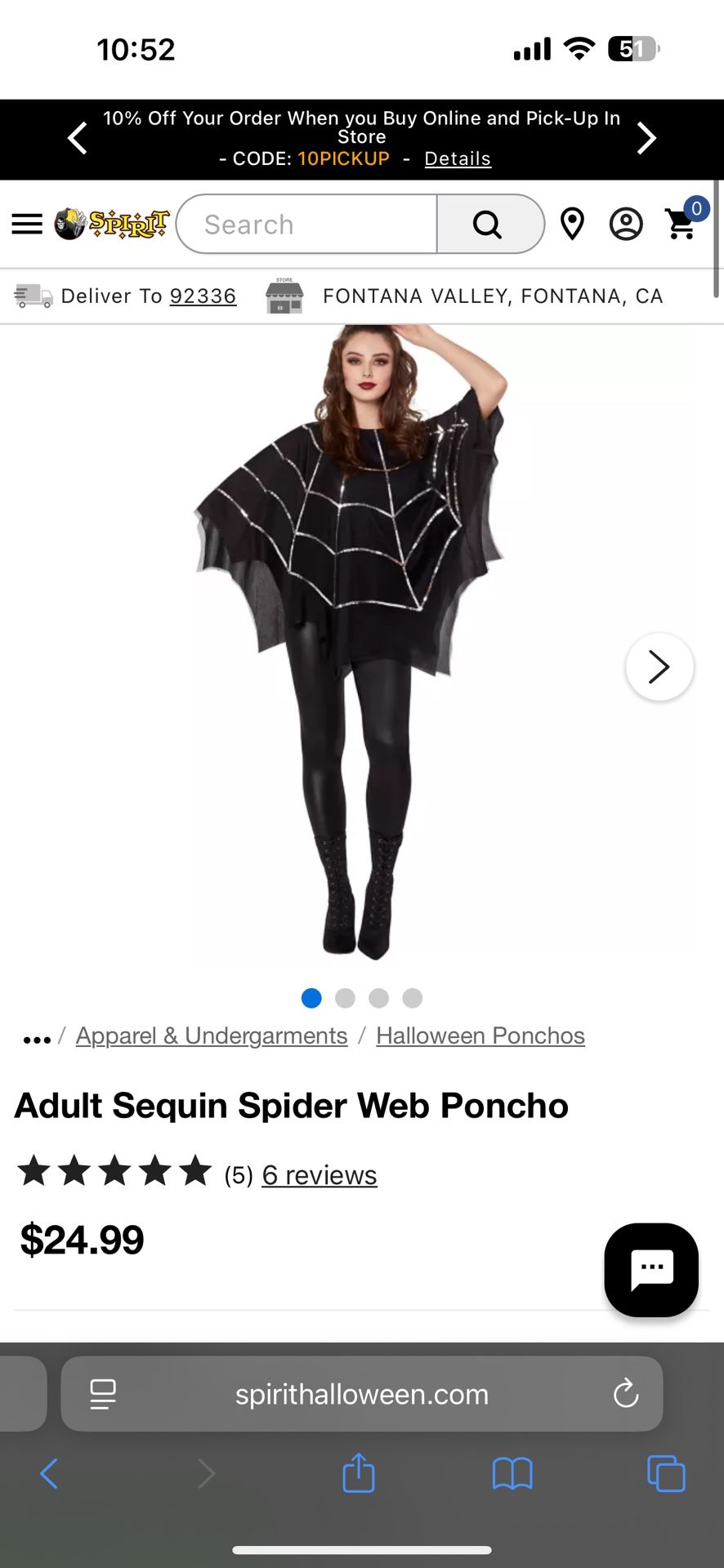Share this page via Safari toolbar
The height and width of the screenshot is (1568, 724).
tap(359, 1472)
